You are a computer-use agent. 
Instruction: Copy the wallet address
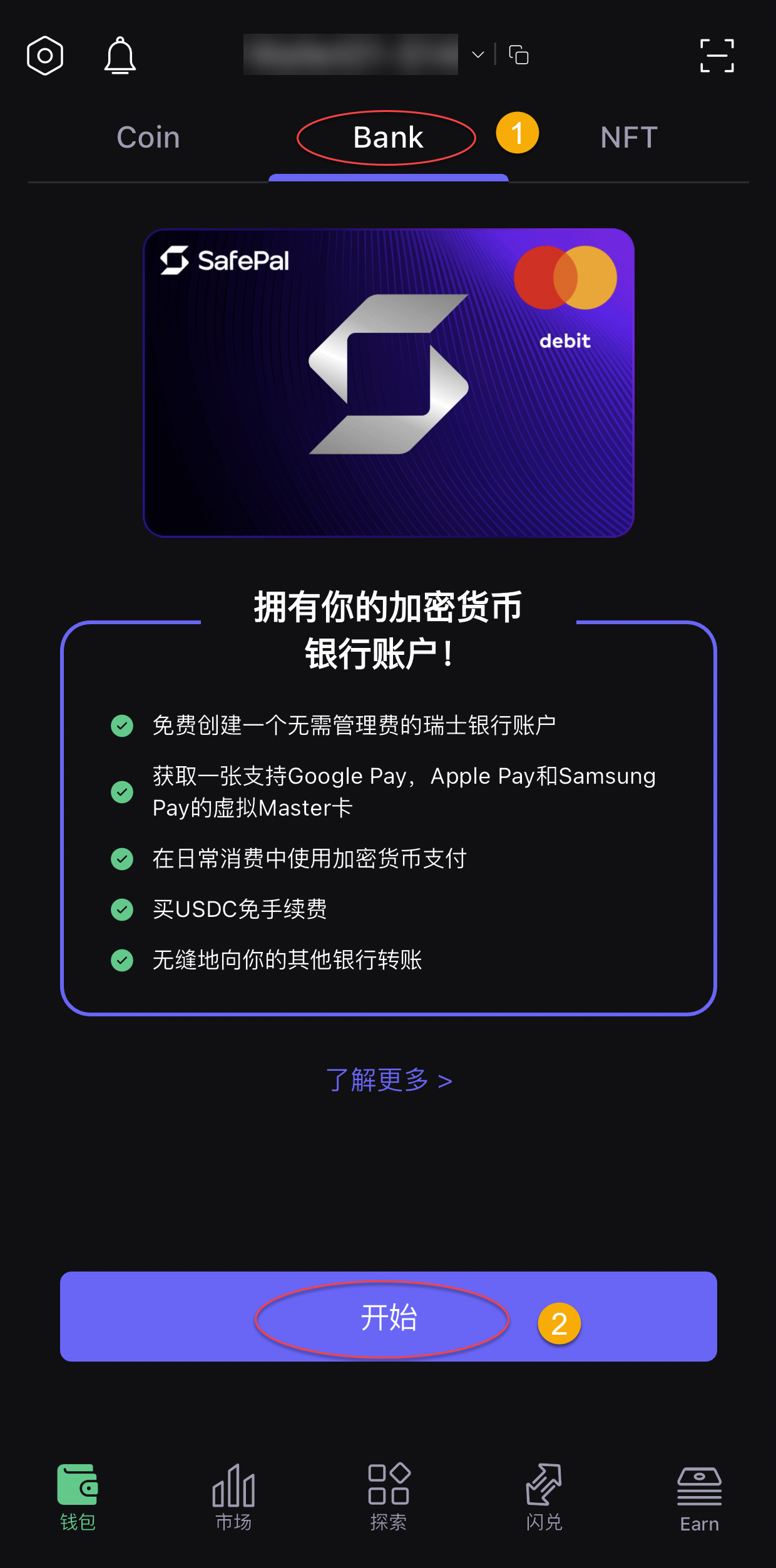519,55
